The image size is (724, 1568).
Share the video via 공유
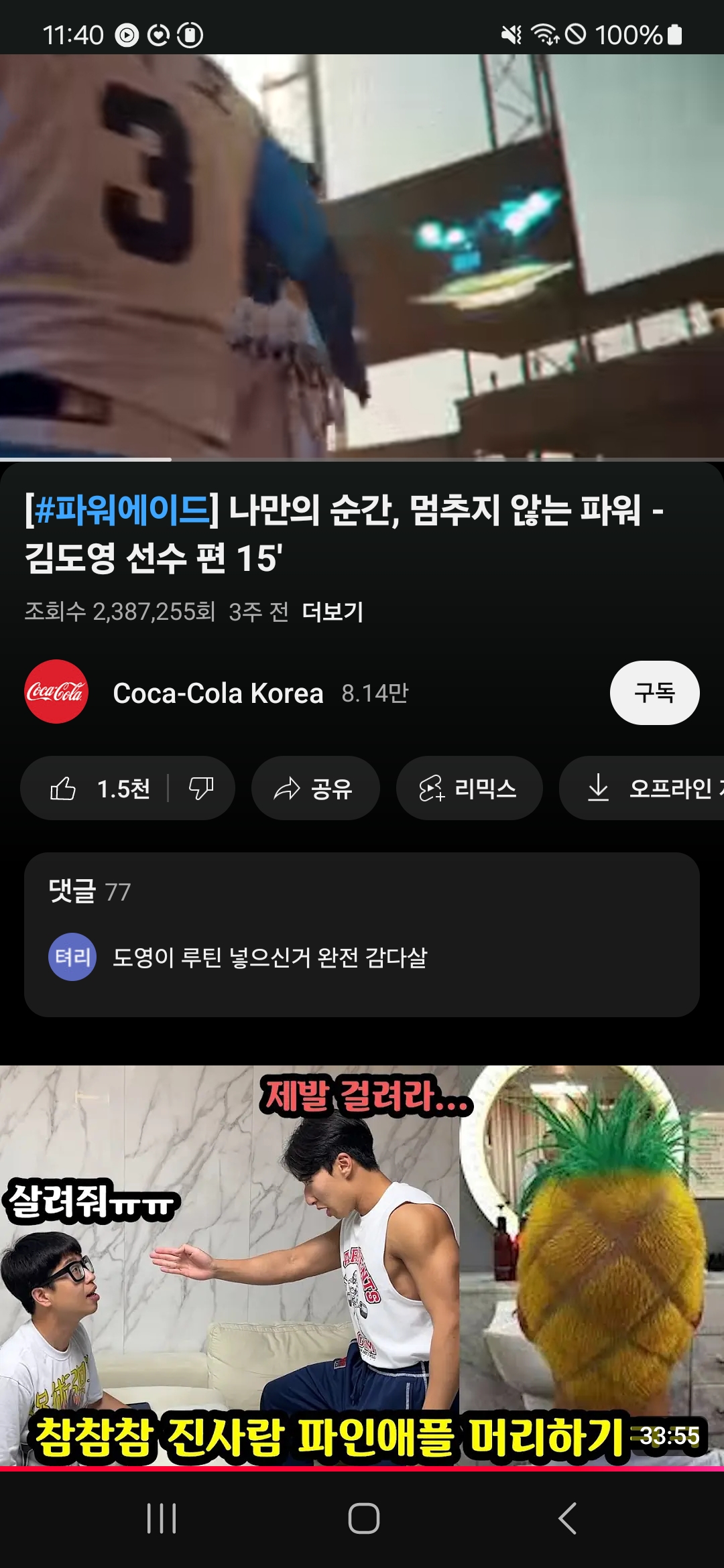315,789
